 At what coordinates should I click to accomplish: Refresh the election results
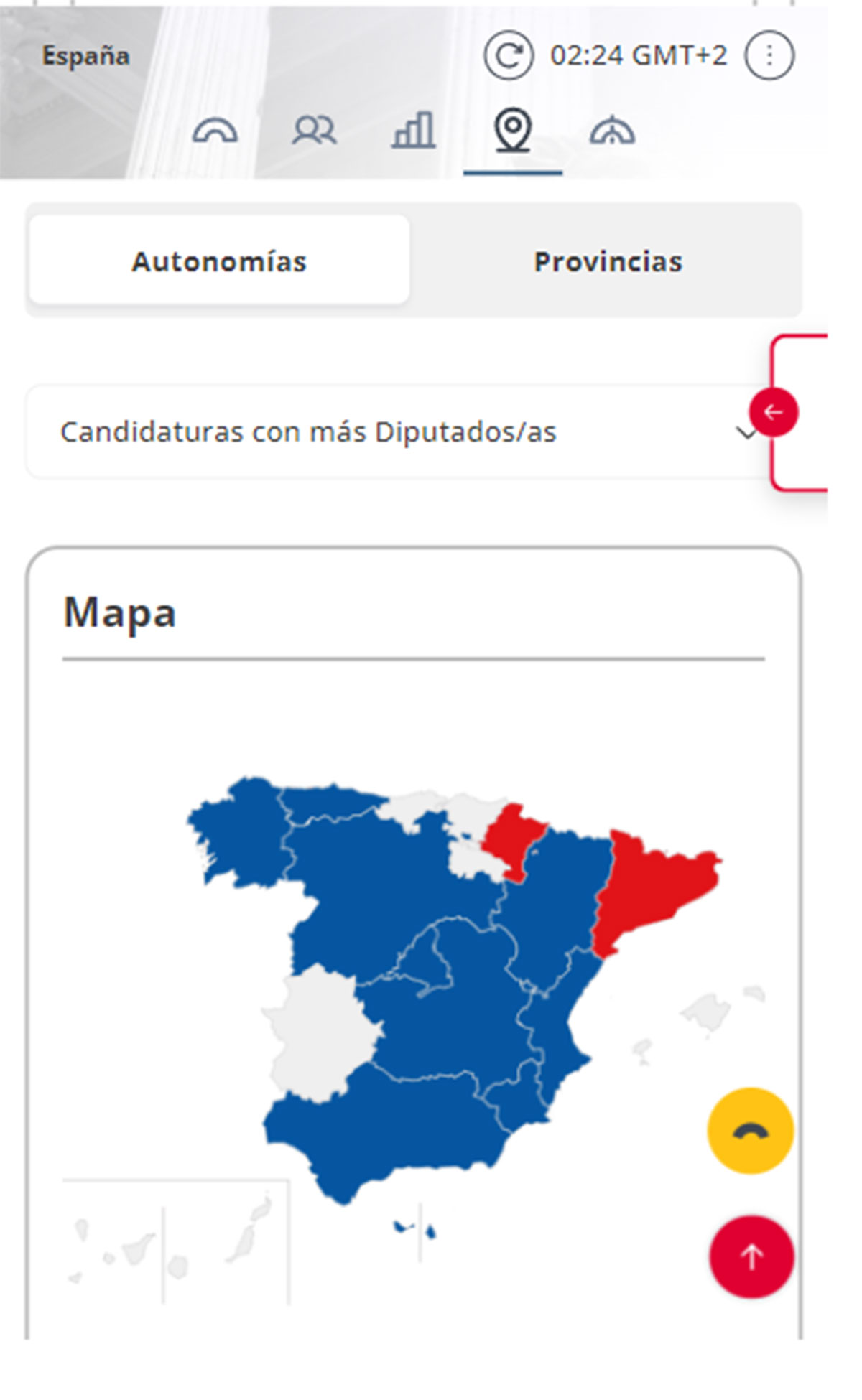click(x=508, y=56)
